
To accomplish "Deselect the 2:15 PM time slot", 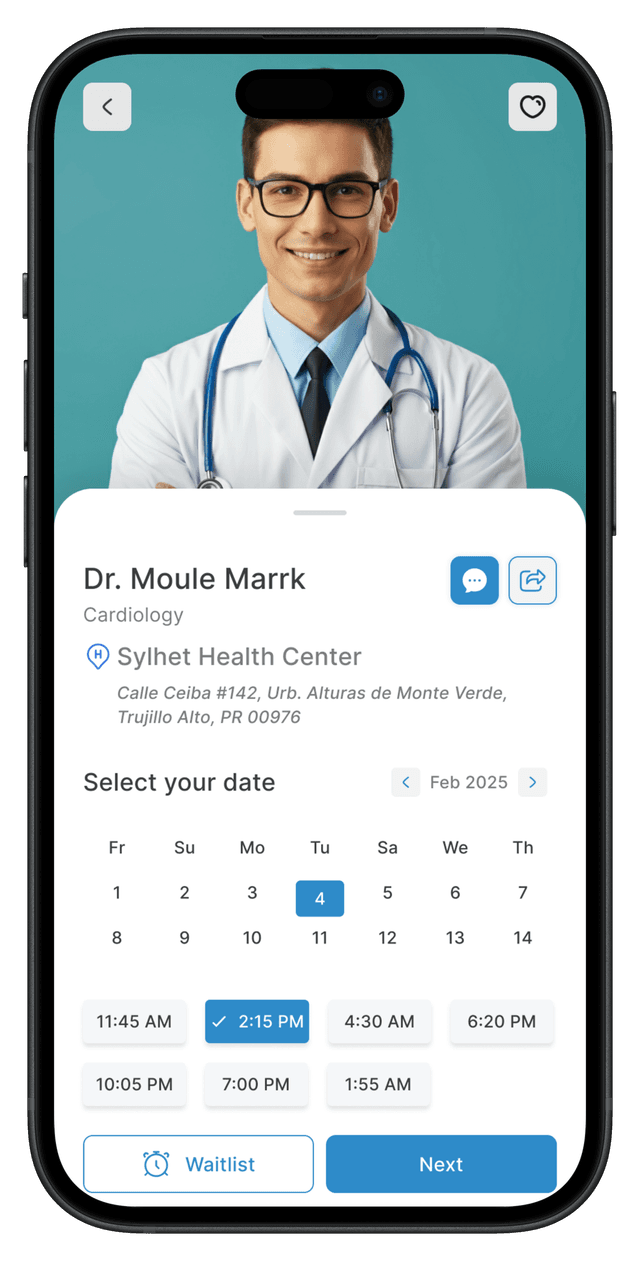I will [x=257, y=1022].
